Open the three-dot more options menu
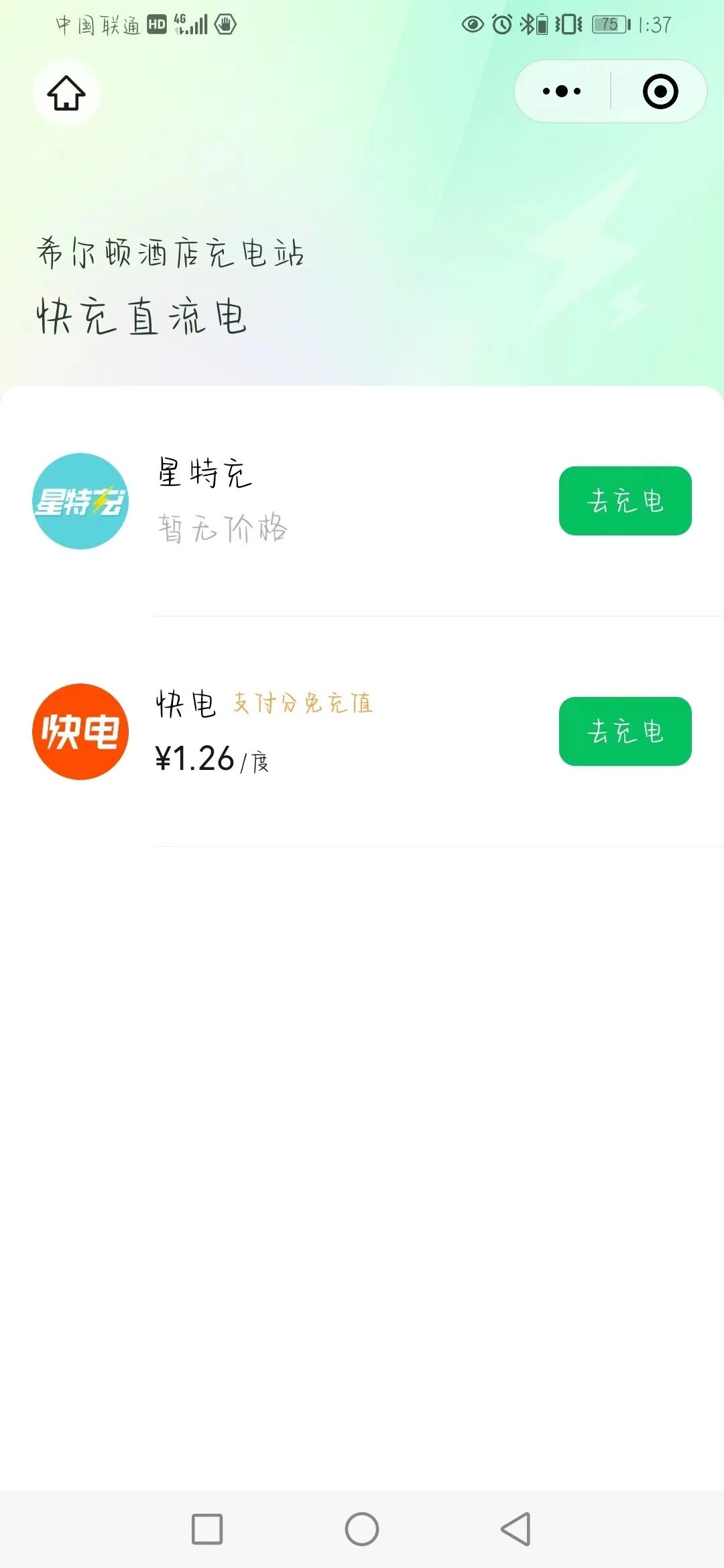The height and width of the screenshot is (1568, 724). coord(562,91)
